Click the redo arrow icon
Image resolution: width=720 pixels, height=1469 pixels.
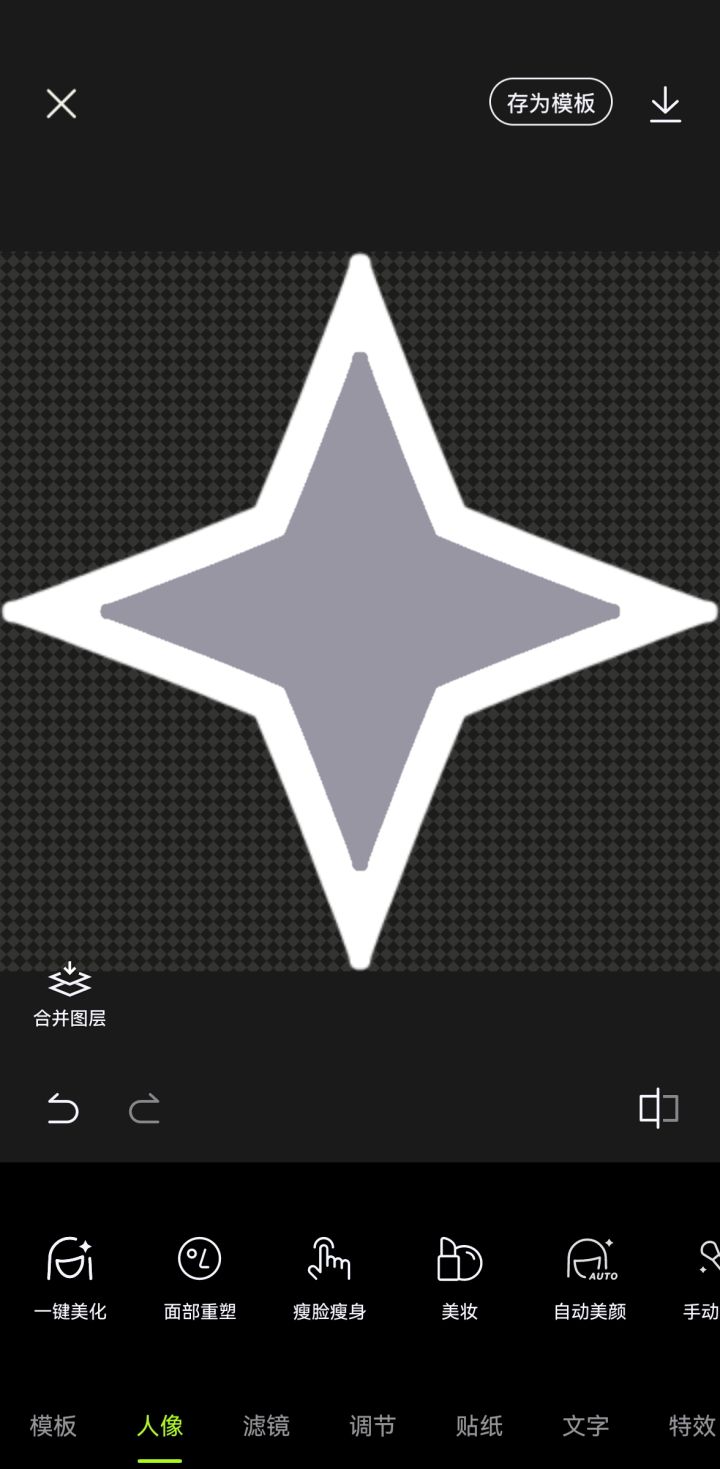point(143,1108)
